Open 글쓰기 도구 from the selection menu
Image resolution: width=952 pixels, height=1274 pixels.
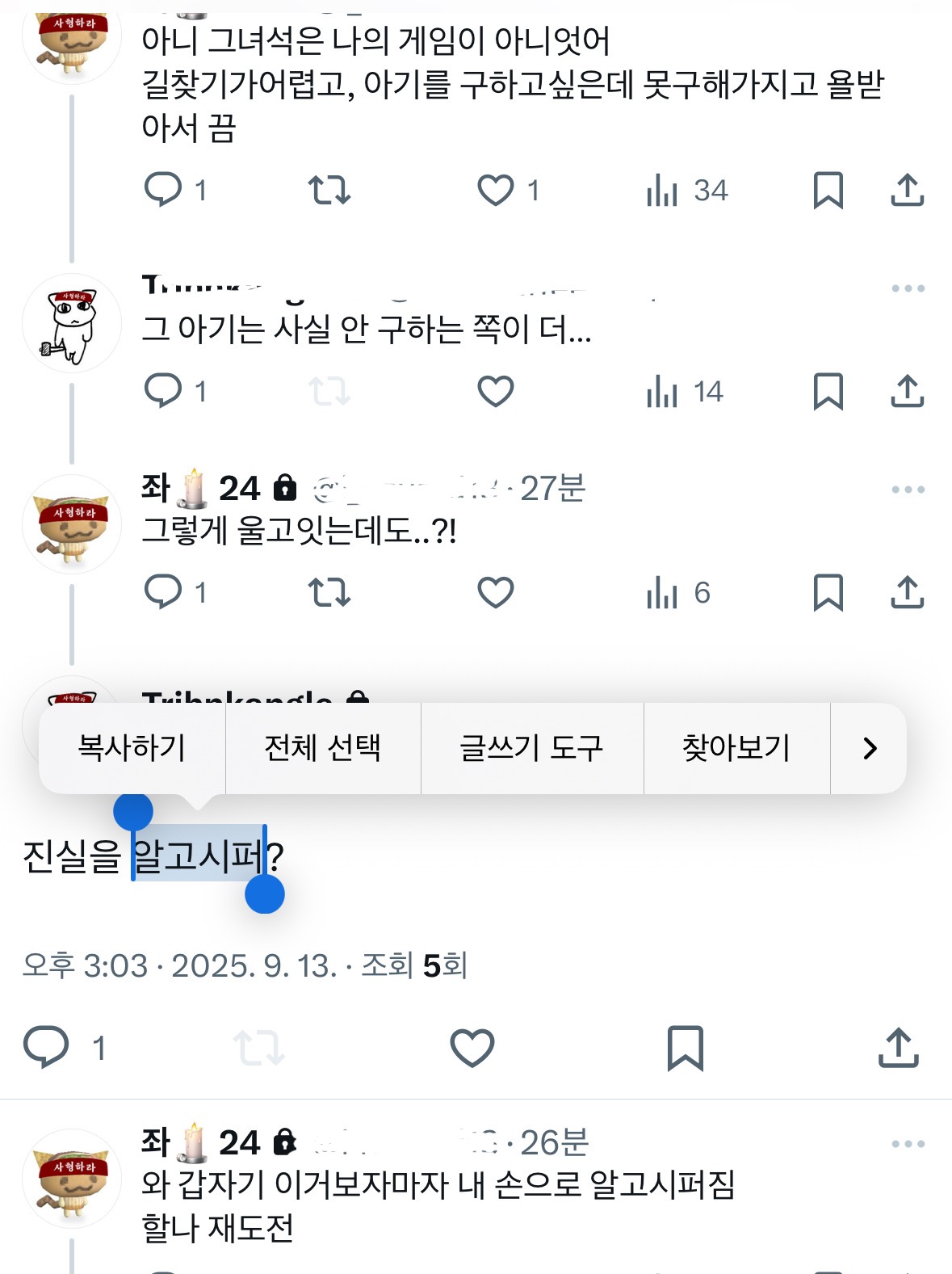coord(531,748)
